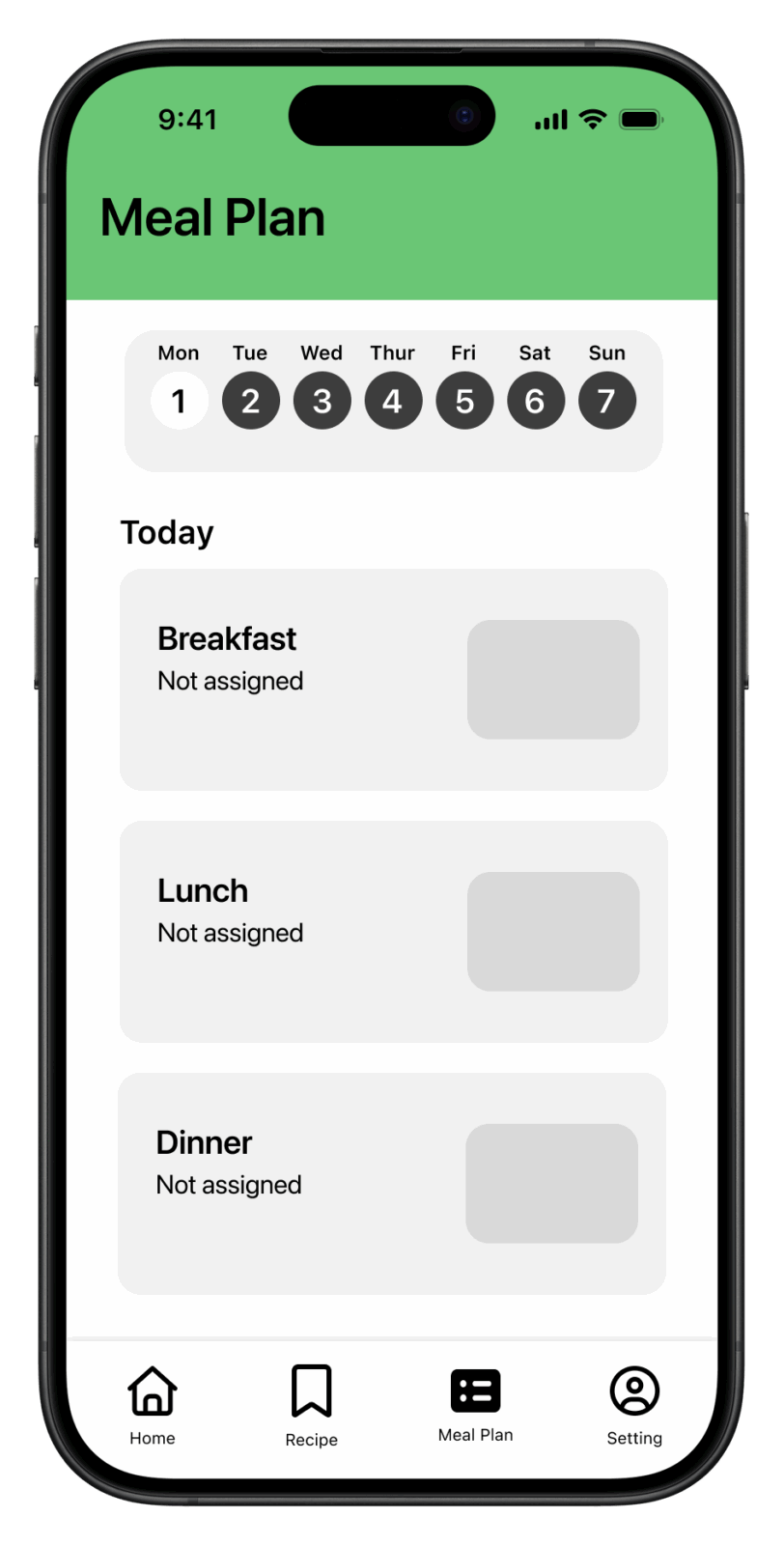
Task: Tap the Meal Plan tab
Action: tap(475, 1404)
